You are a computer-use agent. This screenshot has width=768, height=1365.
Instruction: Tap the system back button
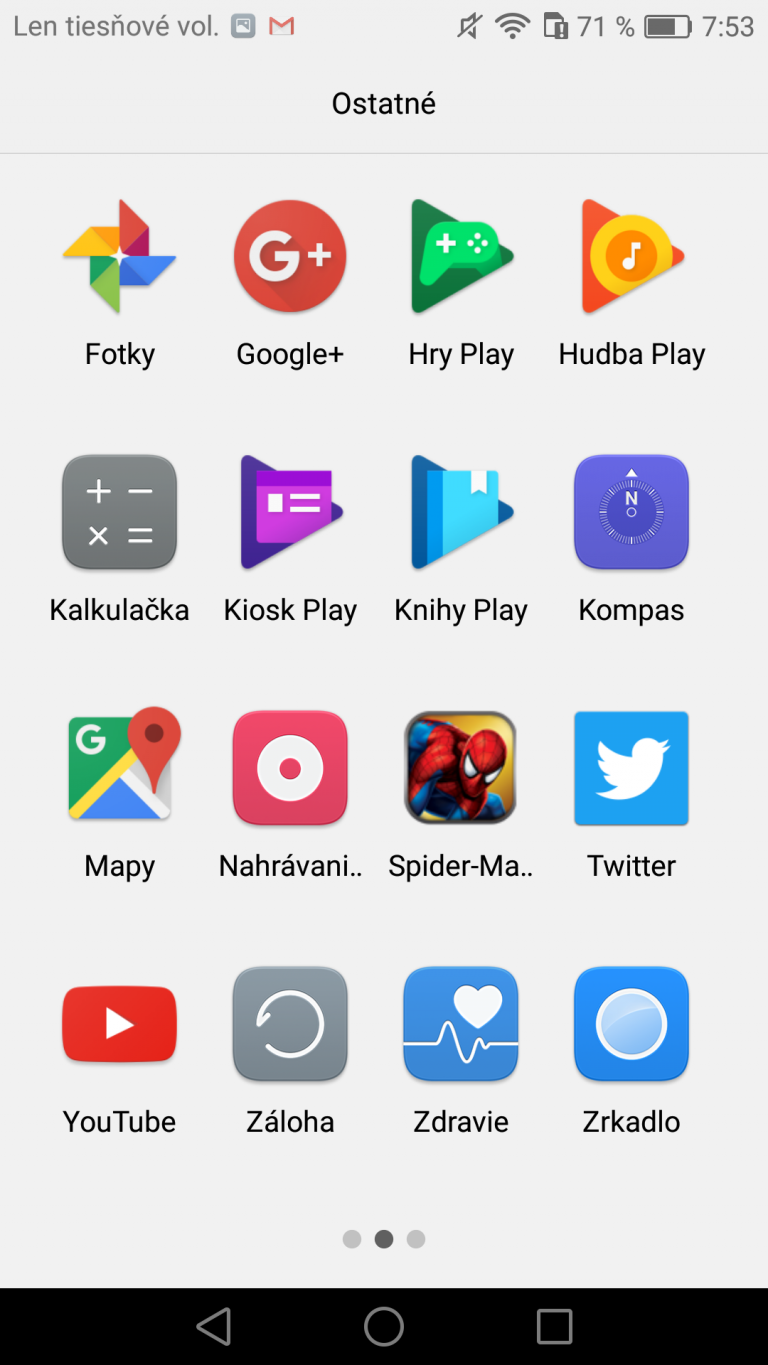pyautogui.click(x=214, y=1327)
